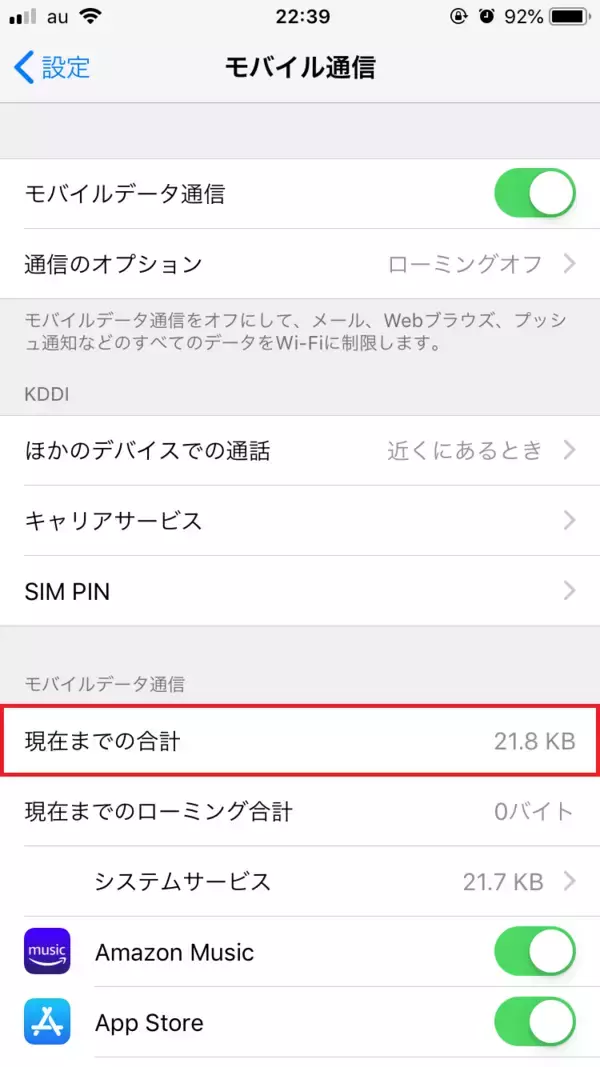This screenshot has height=1067, width=600.
Task: Open 通信のオプション settings
Action: coord(300,264)
